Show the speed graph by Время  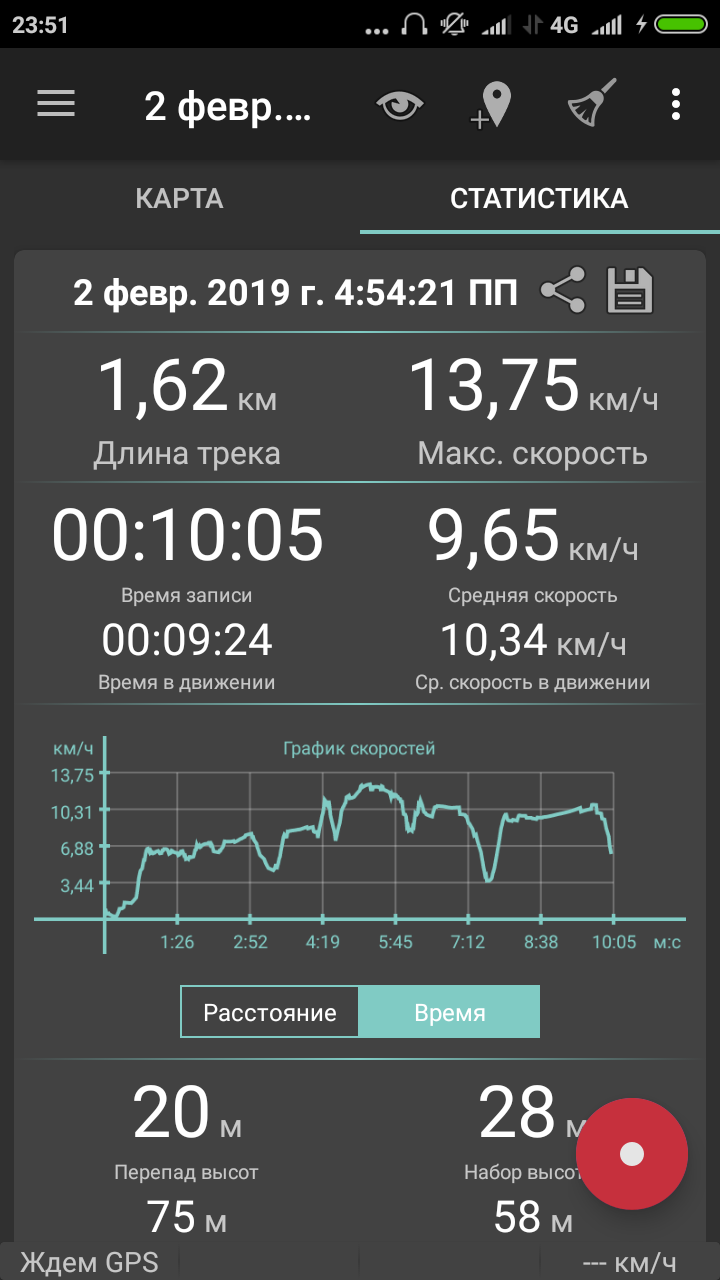(450, 1013)
